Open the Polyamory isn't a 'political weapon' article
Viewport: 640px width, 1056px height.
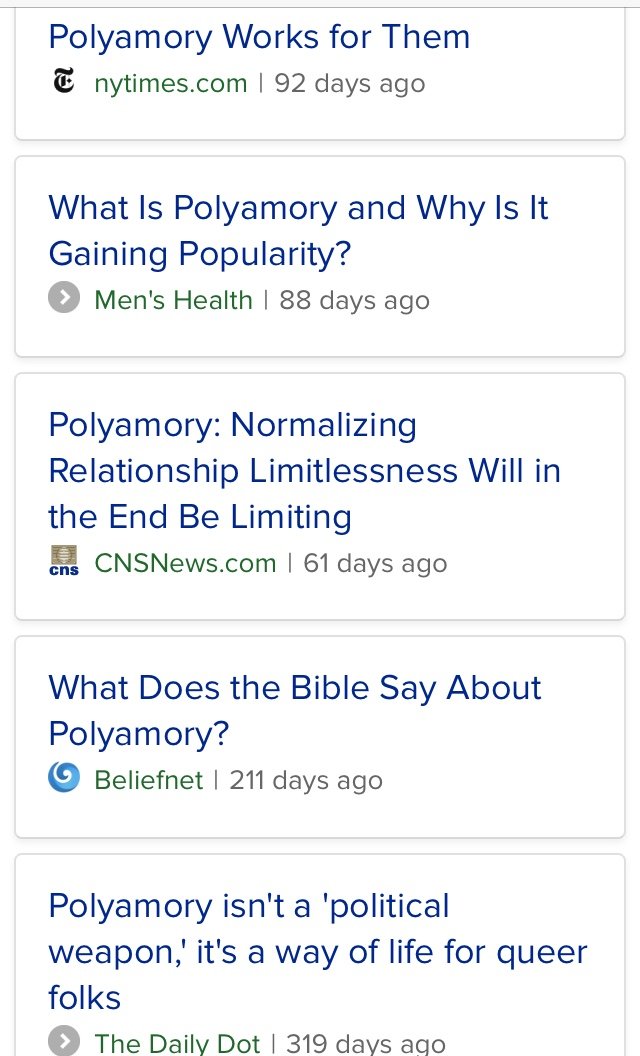point(318,952)
